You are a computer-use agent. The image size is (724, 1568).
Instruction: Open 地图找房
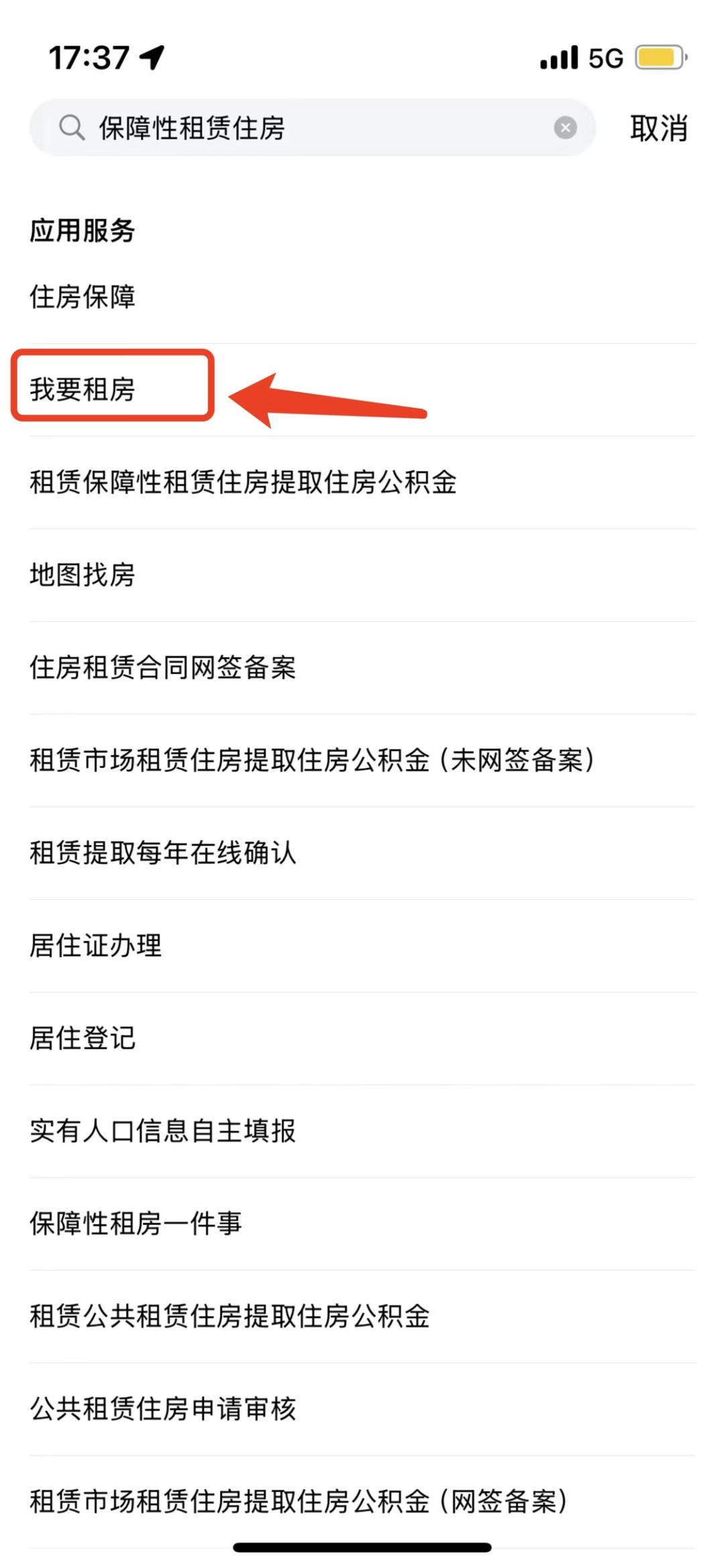coord(362,575)
